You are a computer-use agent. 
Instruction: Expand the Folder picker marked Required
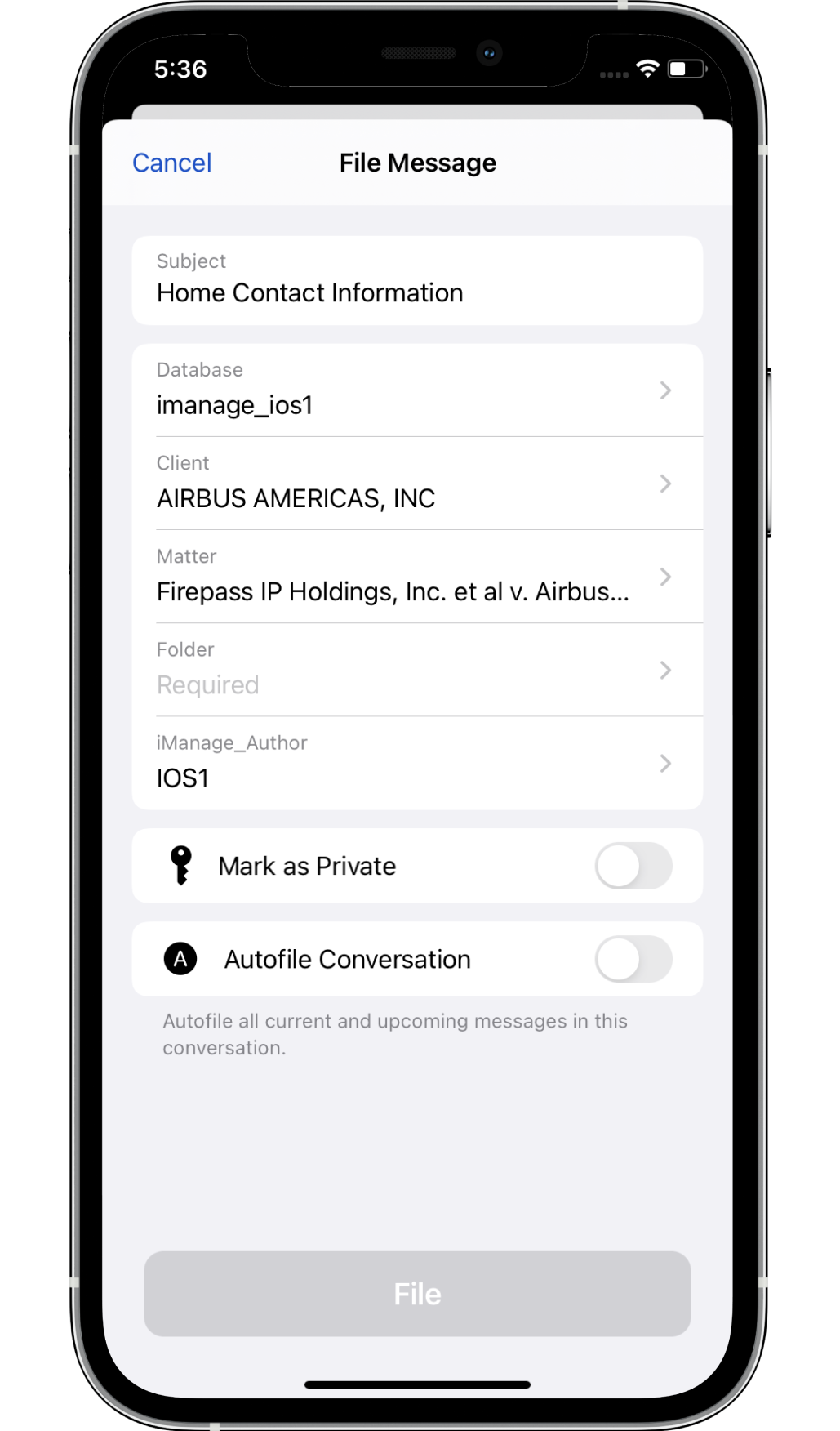[x=418, y=670]
